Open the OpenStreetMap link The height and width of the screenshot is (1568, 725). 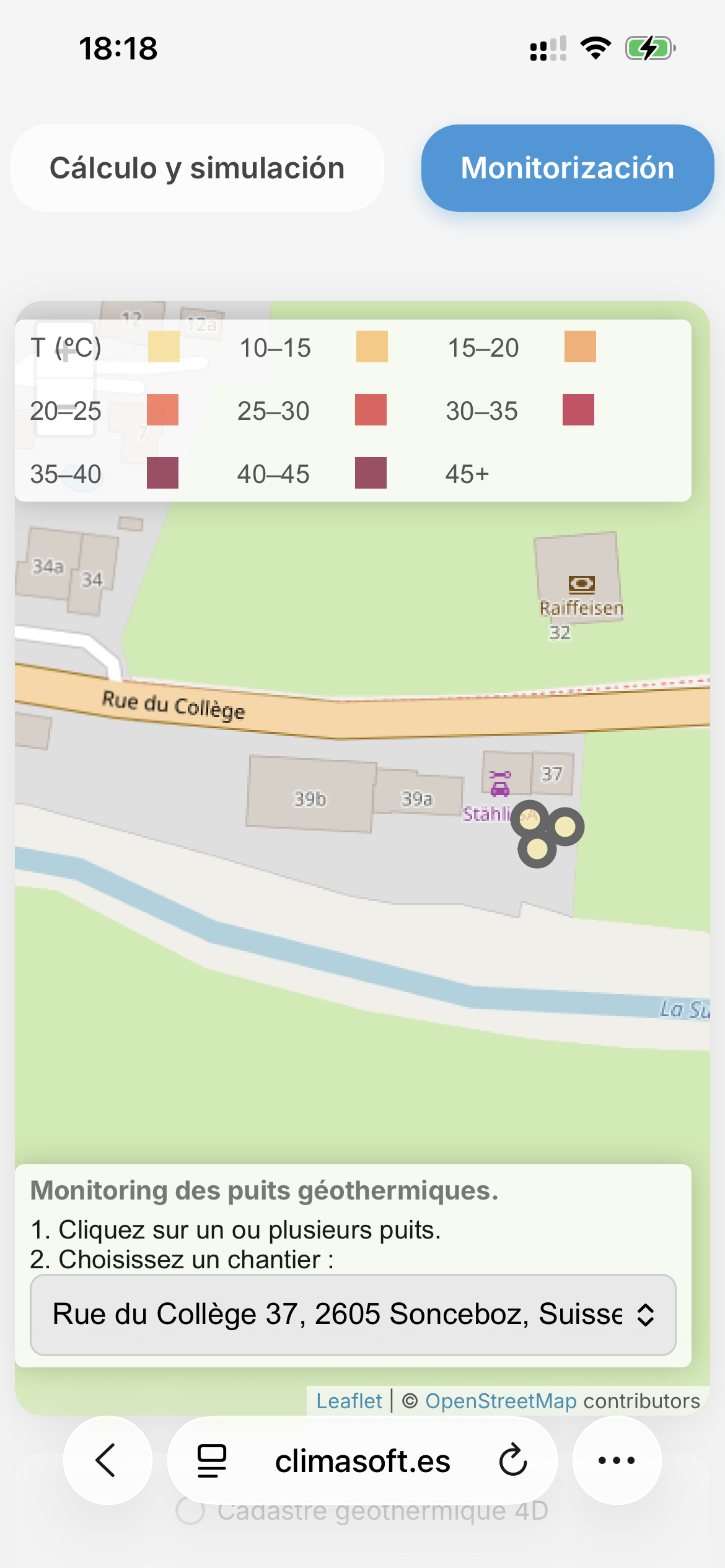click(x=500, y=1401)
